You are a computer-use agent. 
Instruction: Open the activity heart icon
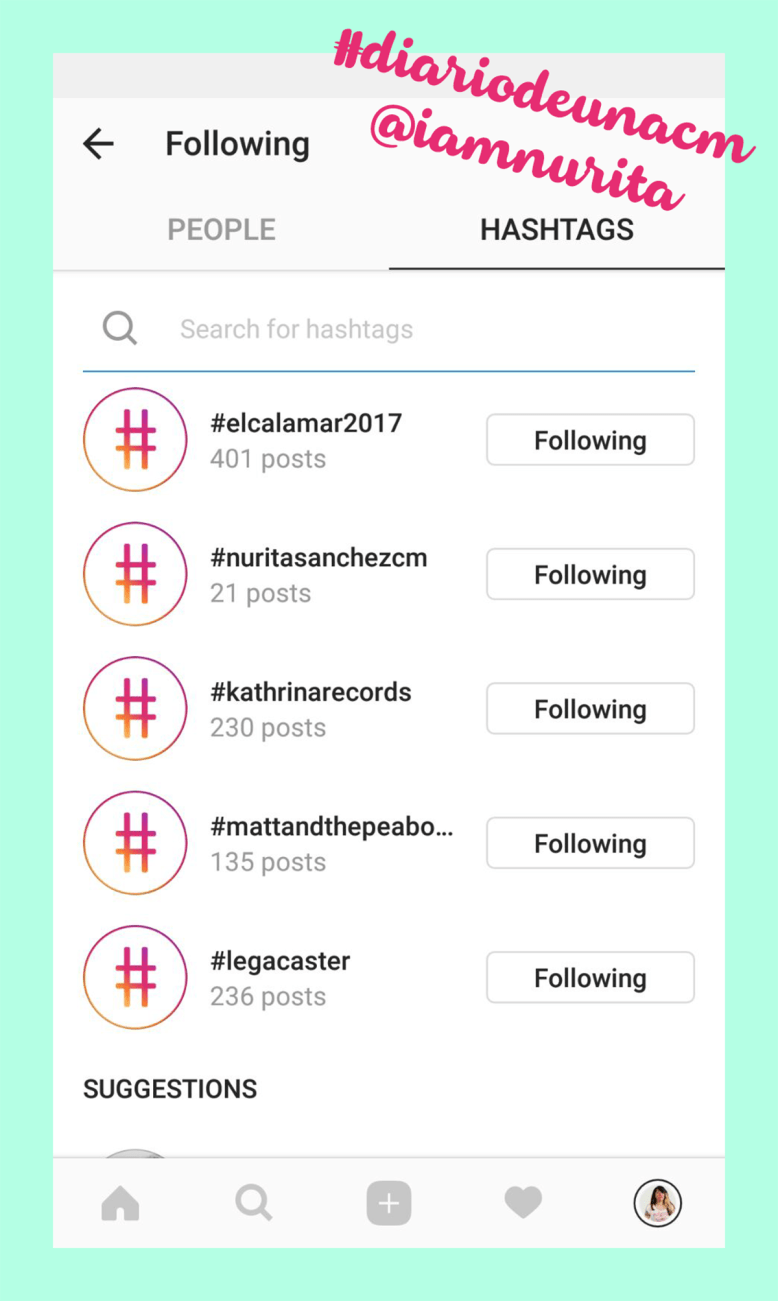(523, 1203)
